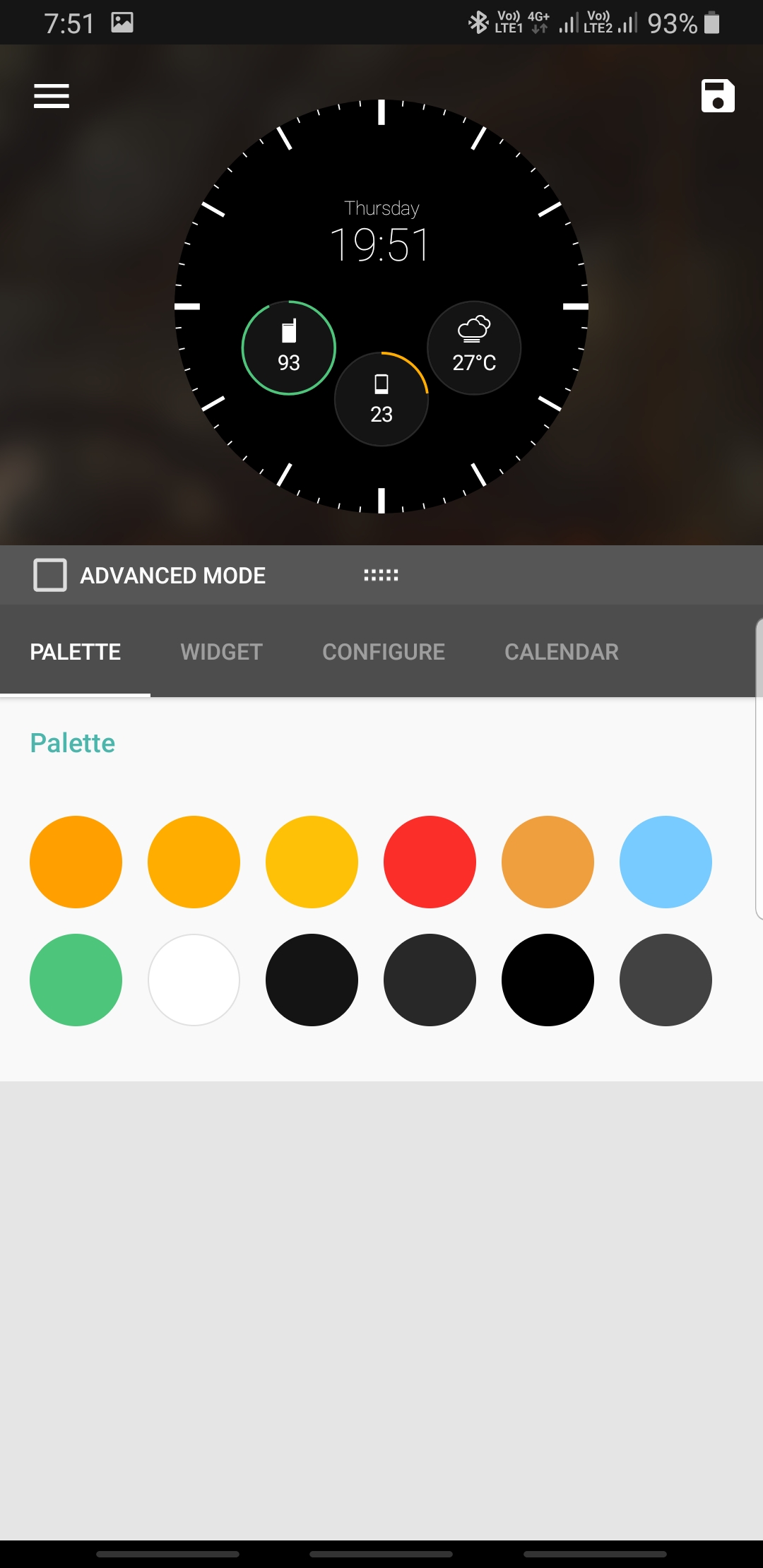Image resolution: width=763 pixels, height=1568 pixels.
Task: Select the phone battery 23 widget
Action: [x=381, y=399]
